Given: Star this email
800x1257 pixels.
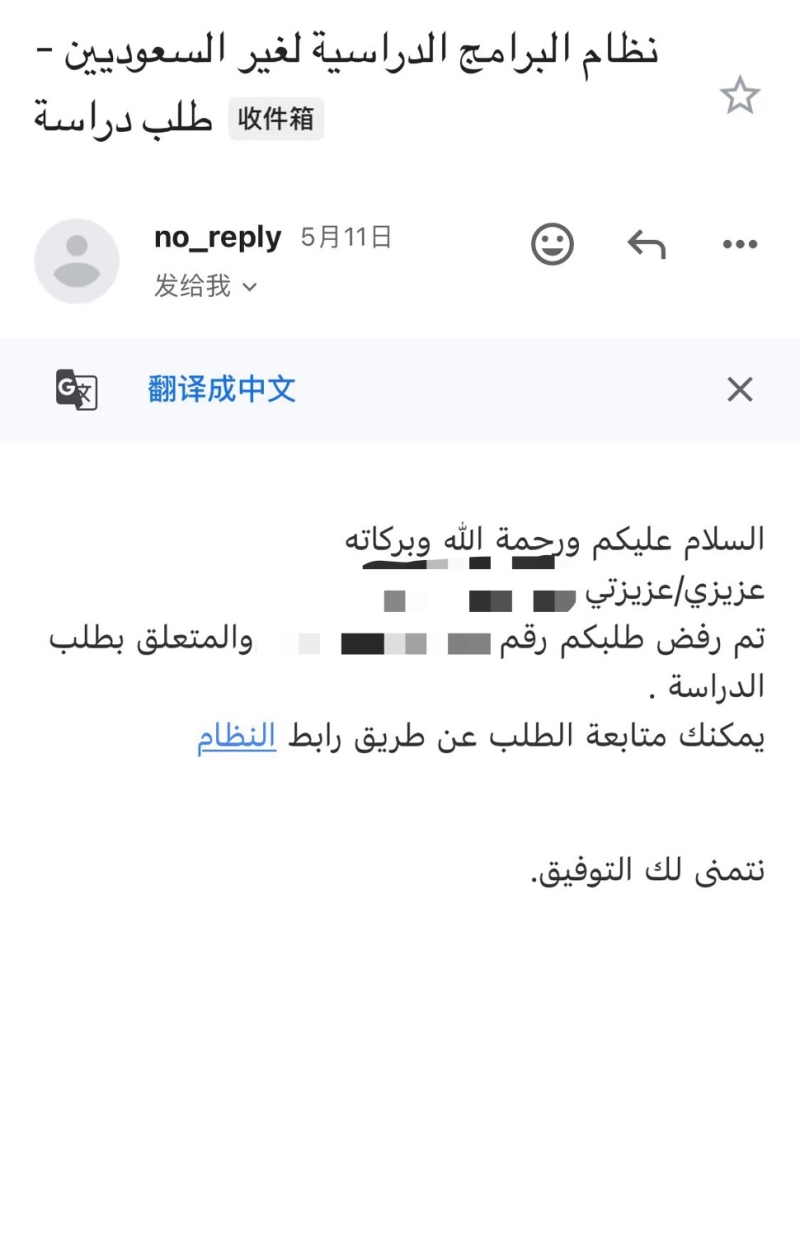Looking at the screenshot, I should [x=740, y=96].
